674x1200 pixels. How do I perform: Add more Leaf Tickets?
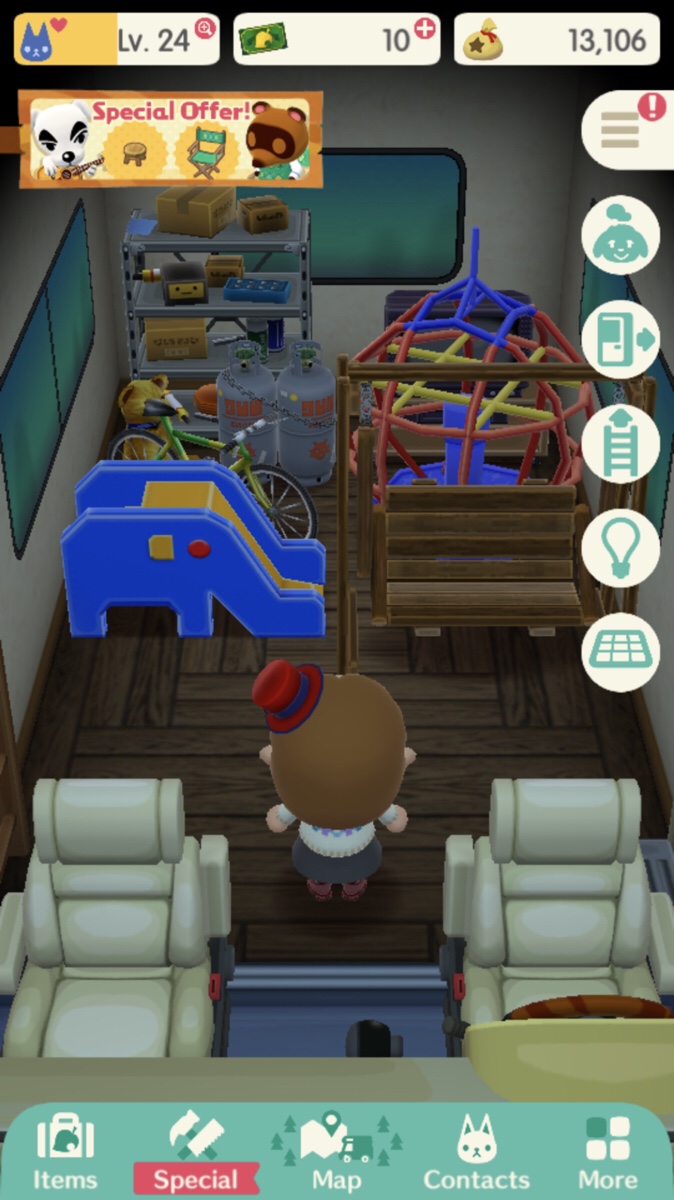click(424, 29)
